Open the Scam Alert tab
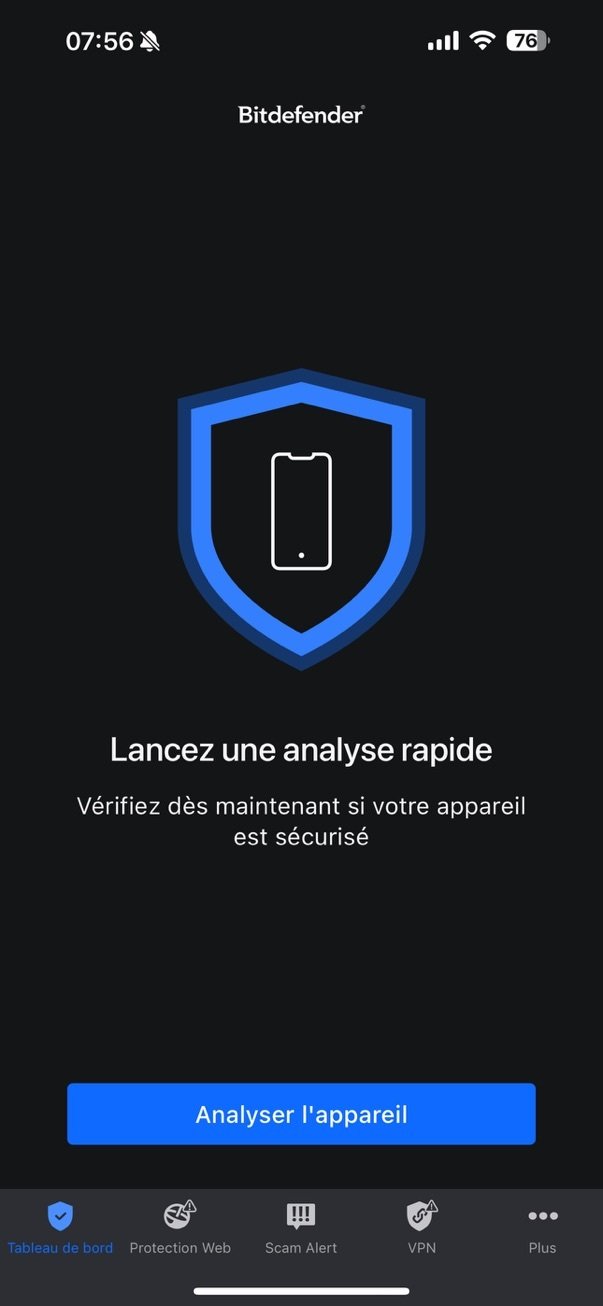This screenshot has width=603, height=1306. click(301, 1228)
